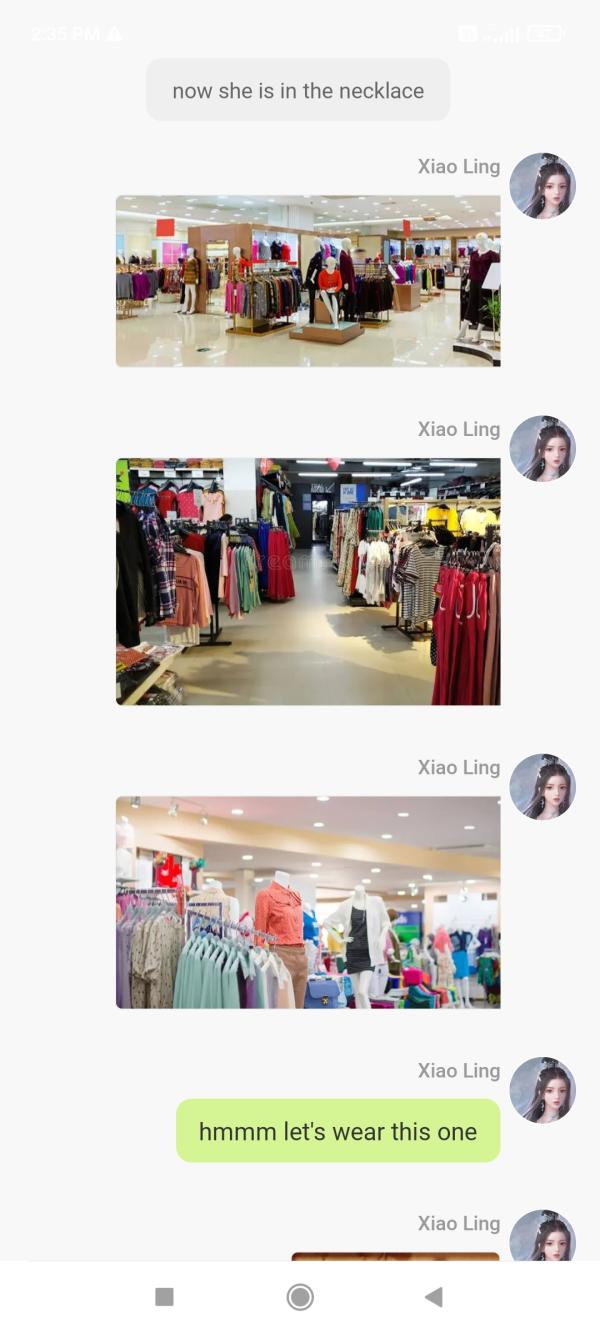Viewport: 600px width, 1333px height.
Task: Open the image with red dresses rack
Action: [308, 581]
